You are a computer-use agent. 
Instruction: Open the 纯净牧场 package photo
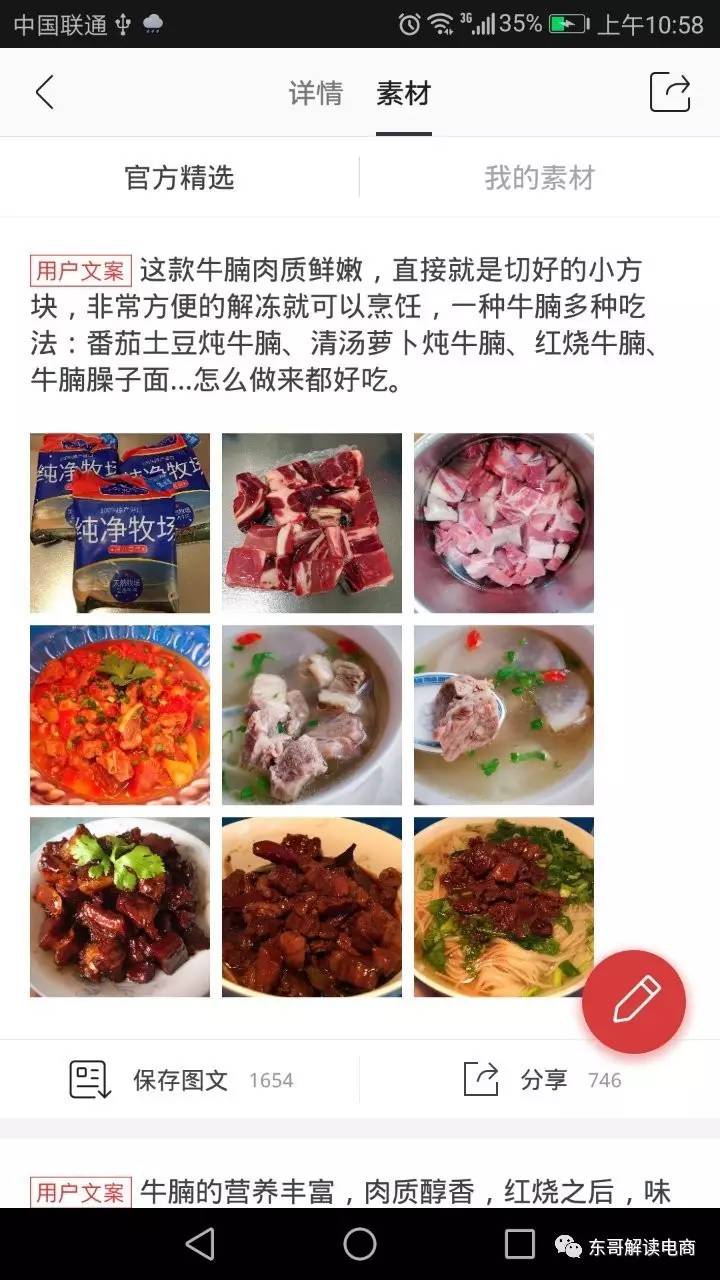click(x=120, y=523)
